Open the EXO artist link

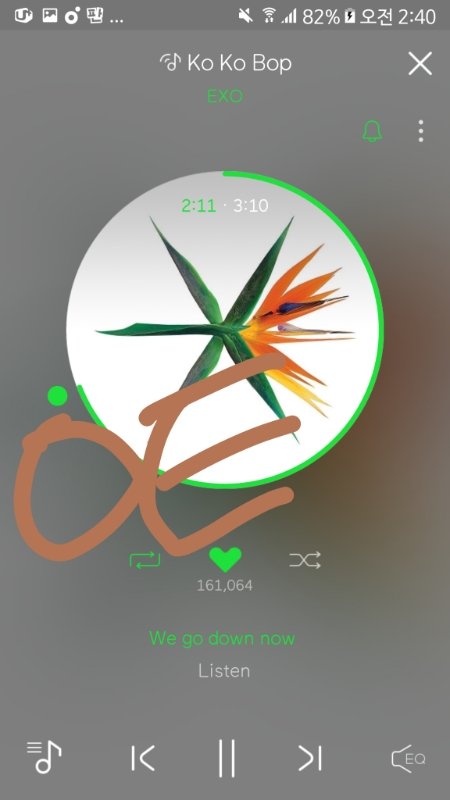[225, 96]
